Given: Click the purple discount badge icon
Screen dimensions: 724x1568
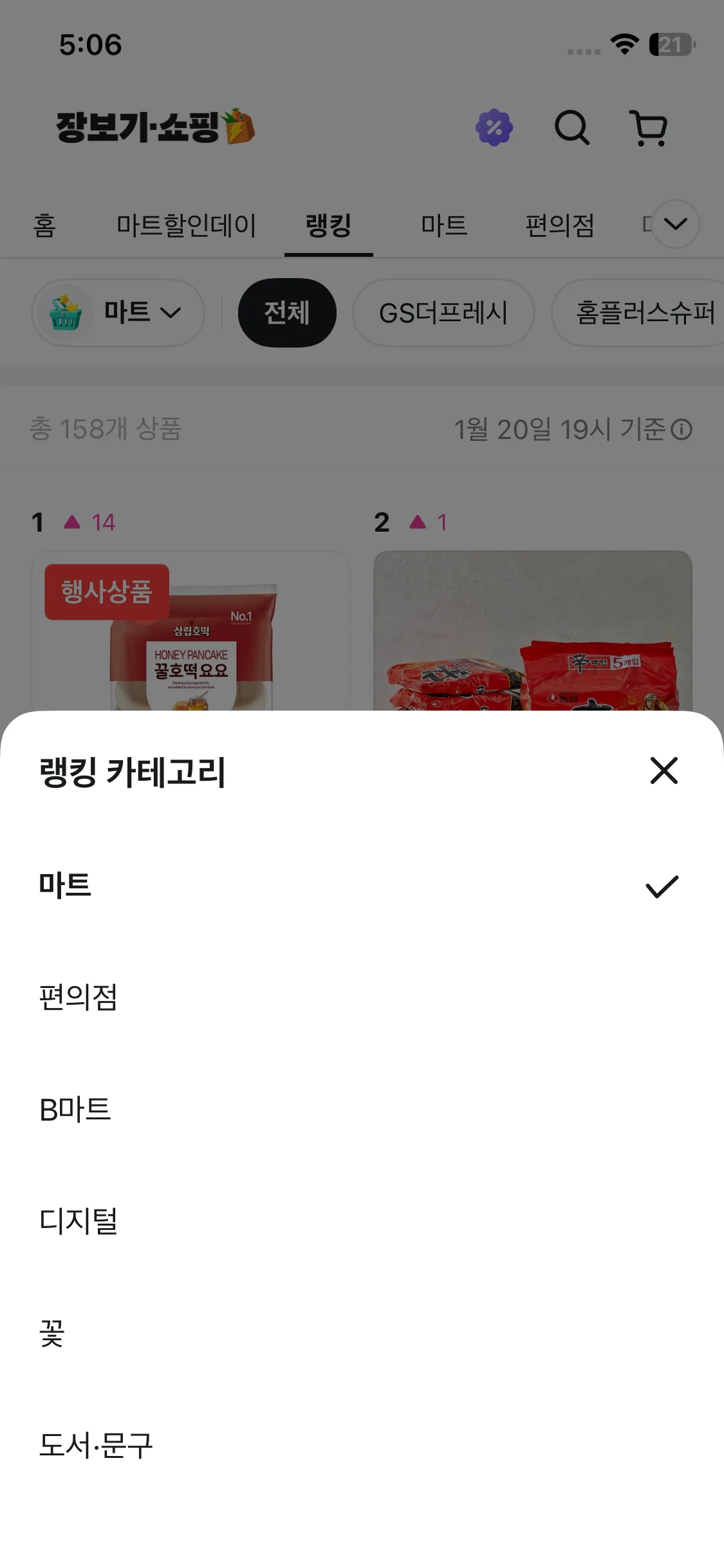Looking at the screenshot, I should (x=493, y=127).
